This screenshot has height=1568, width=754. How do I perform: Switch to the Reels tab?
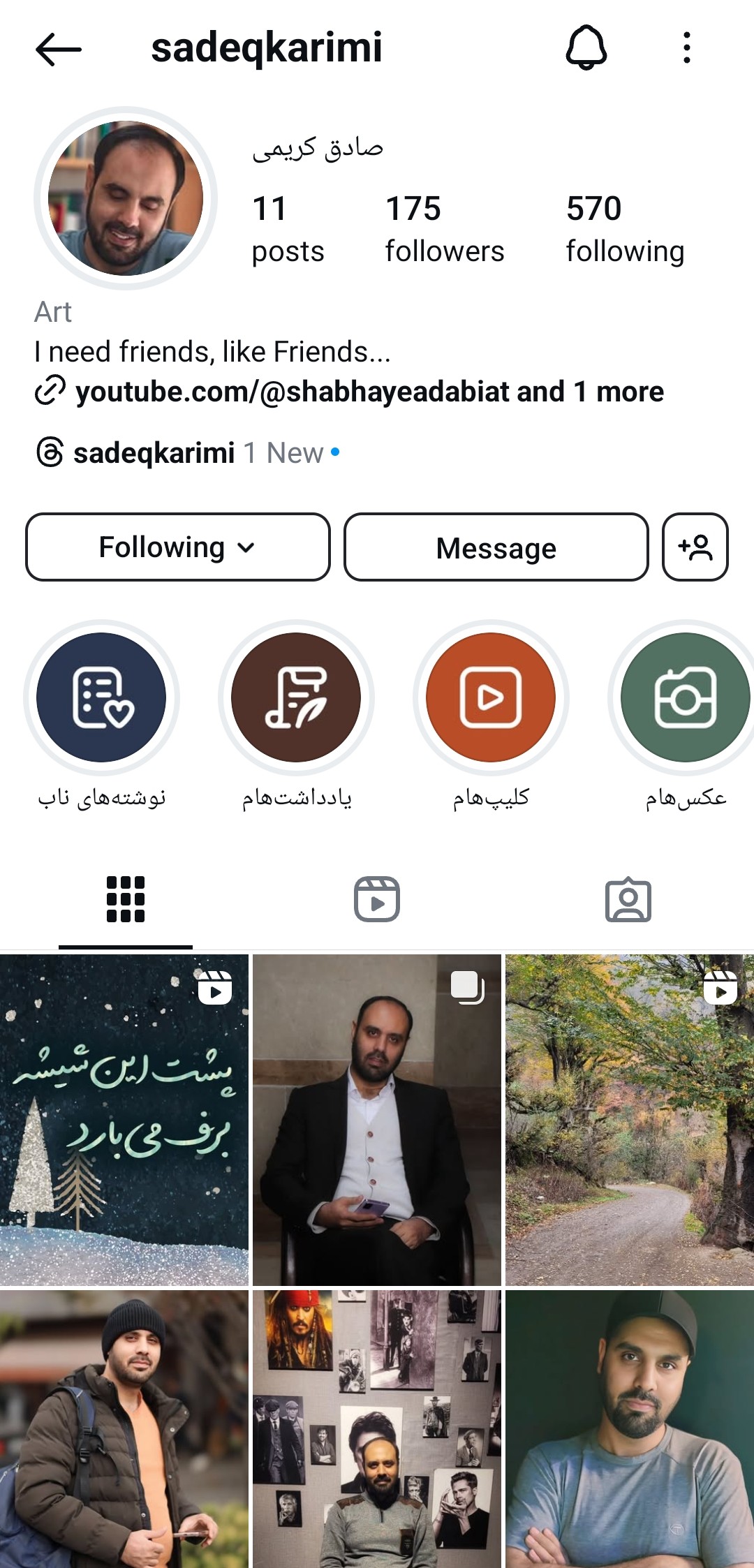[x=377, y=899]
